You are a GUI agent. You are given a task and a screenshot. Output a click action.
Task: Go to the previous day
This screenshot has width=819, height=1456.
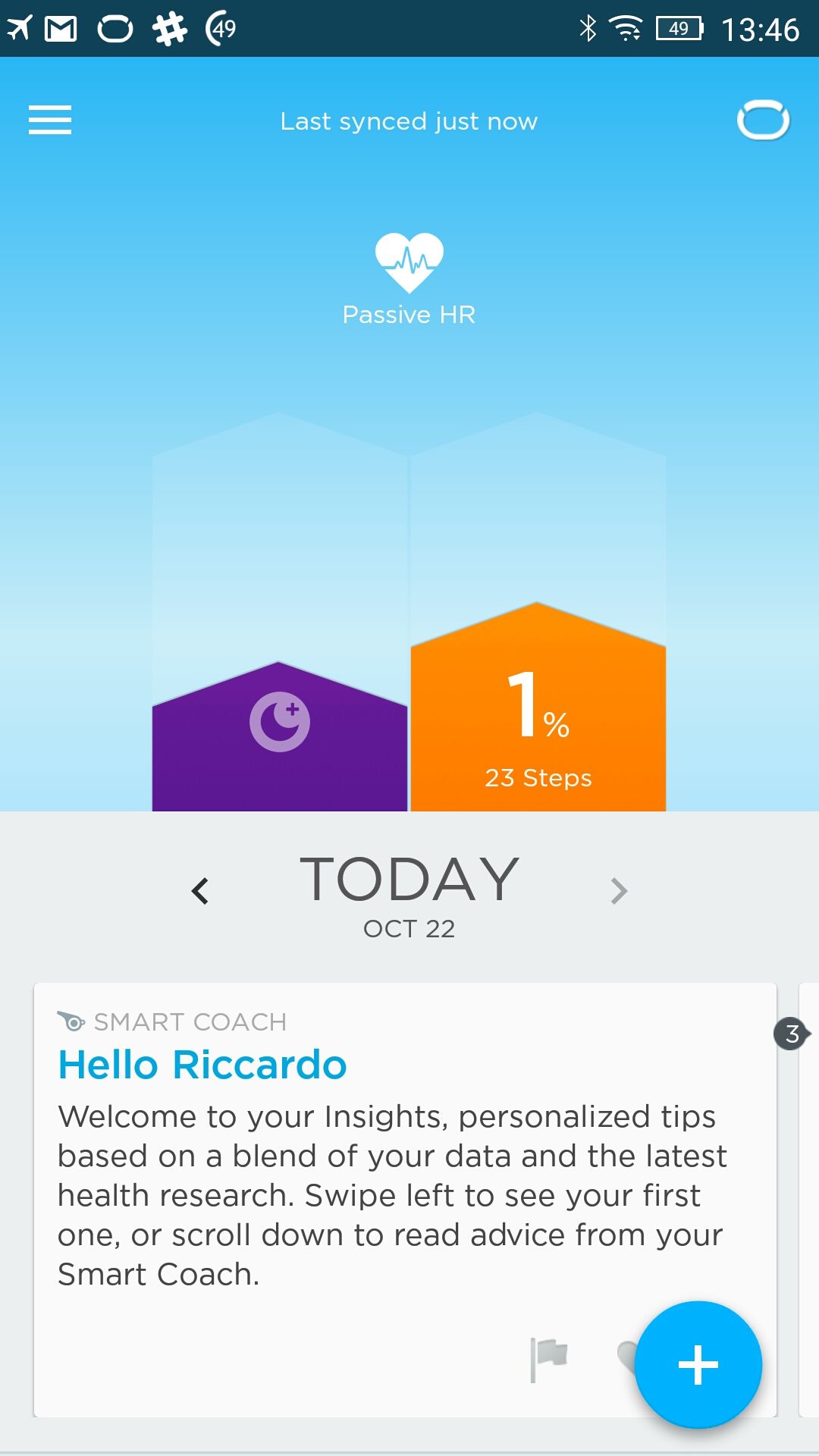tap(200, 891)
